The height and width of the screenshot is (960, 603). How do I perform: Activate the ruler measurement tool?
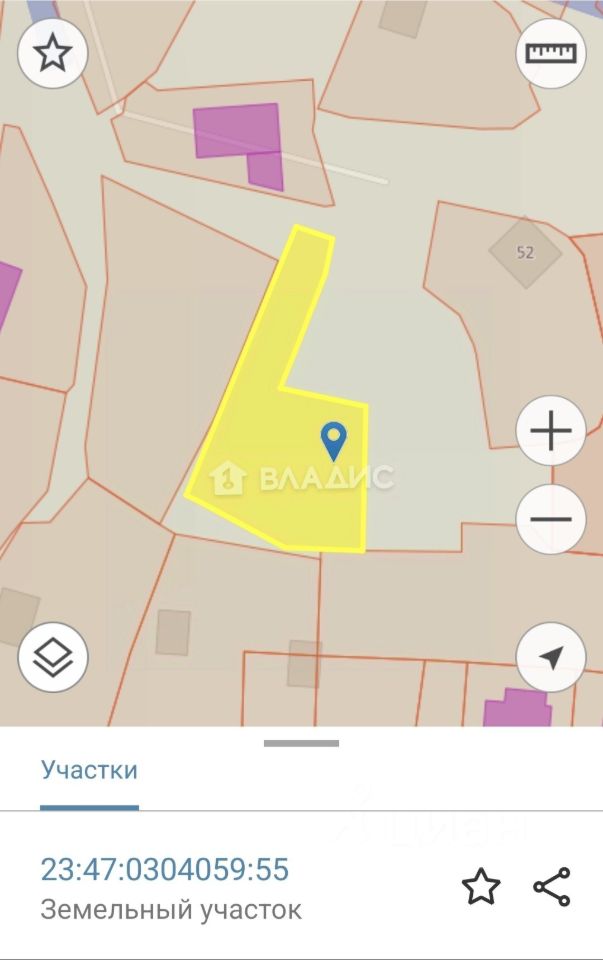coord(551,54)
